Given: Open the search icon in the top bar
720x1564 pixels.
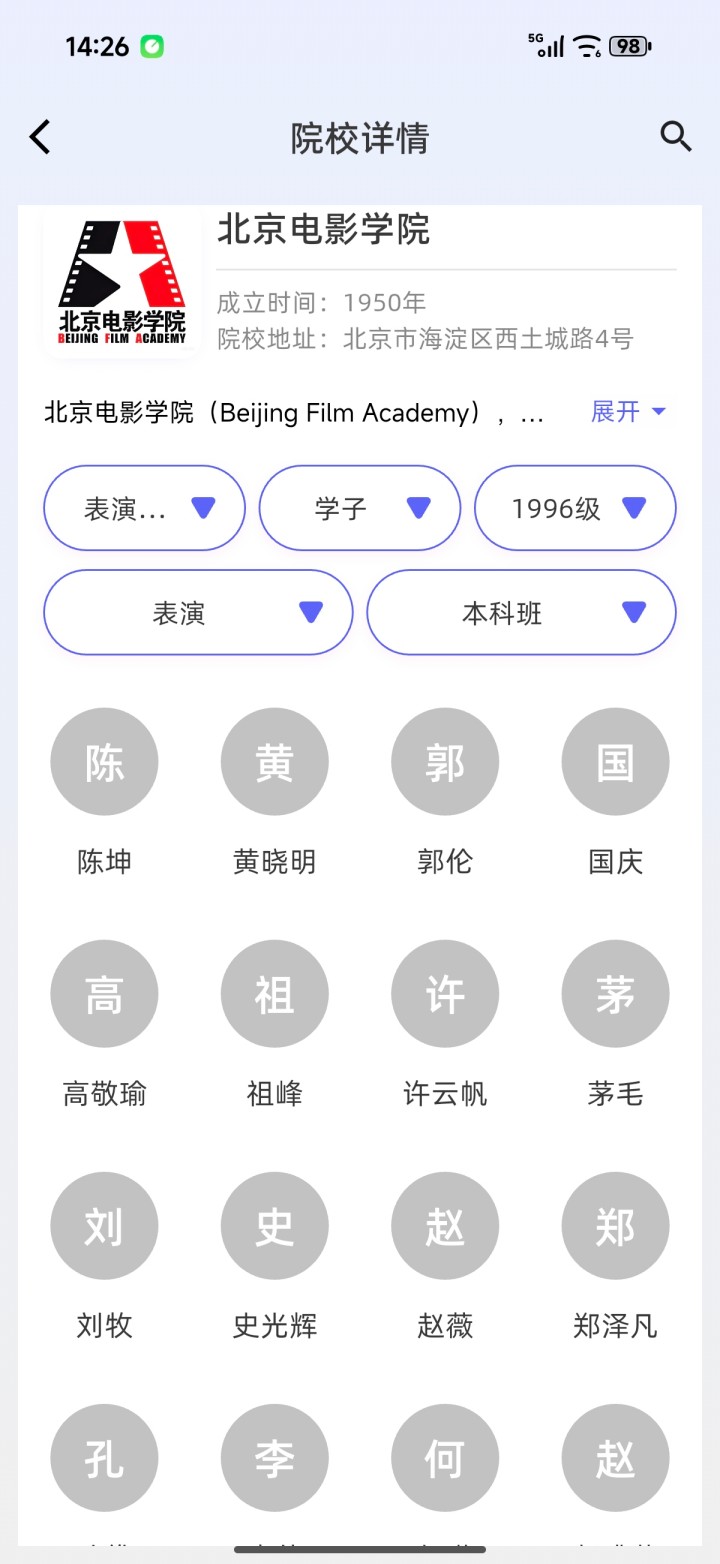Looking at the screenshot, I should point(675,137).
